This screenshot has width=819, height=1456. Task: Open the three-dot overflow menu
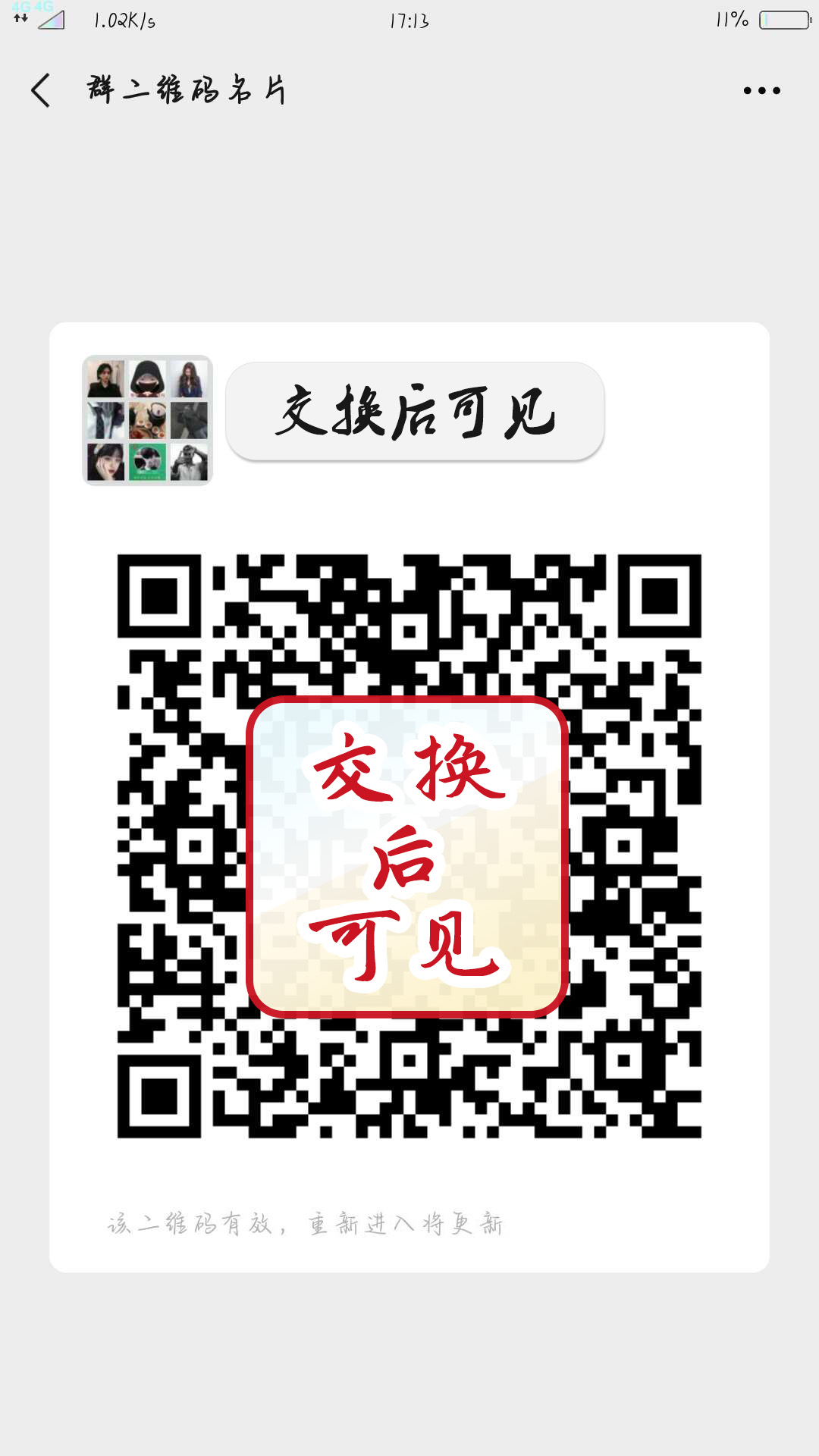point(761,90)
